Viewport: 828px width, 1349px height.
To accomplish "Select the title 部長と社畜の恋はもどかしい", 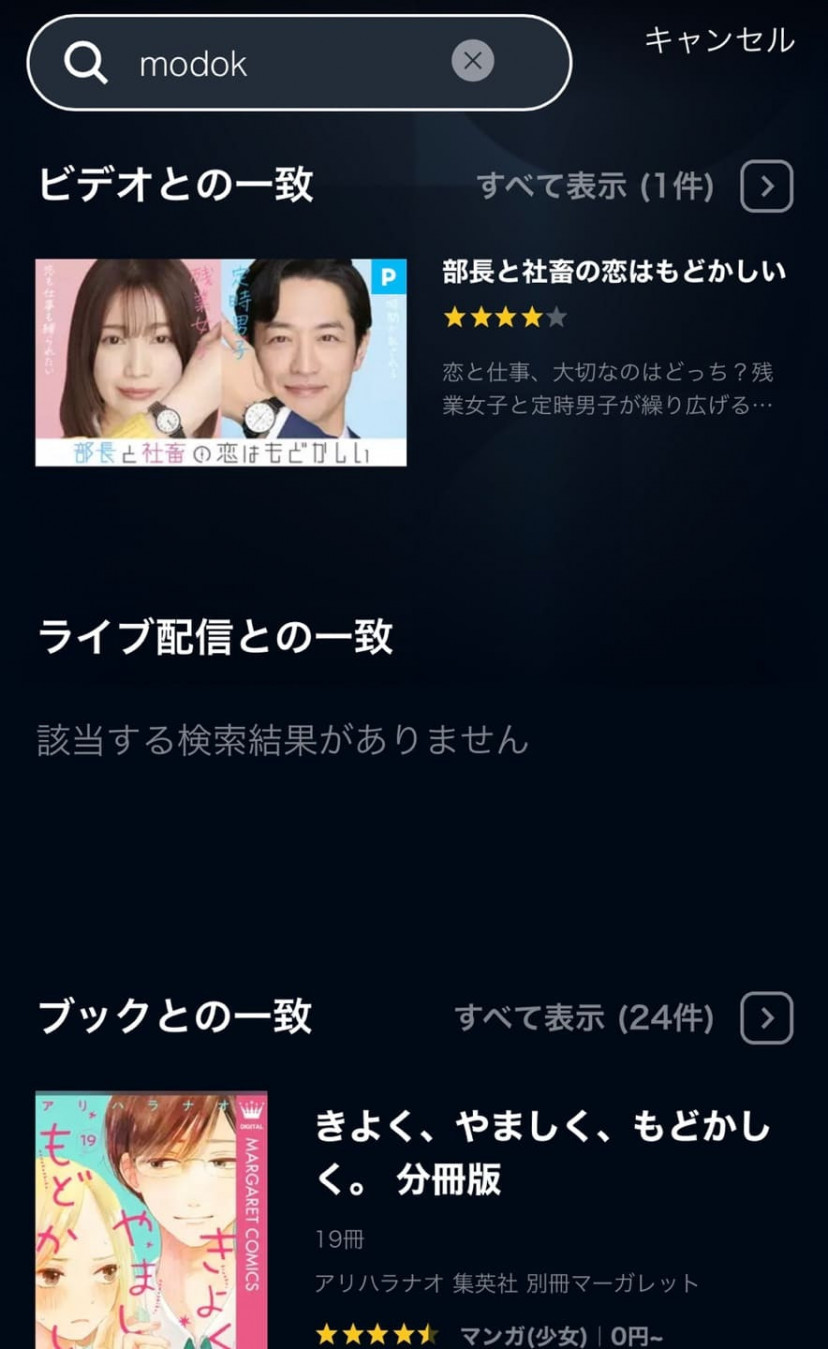I will pyautogui.click(x=614, y=272).
